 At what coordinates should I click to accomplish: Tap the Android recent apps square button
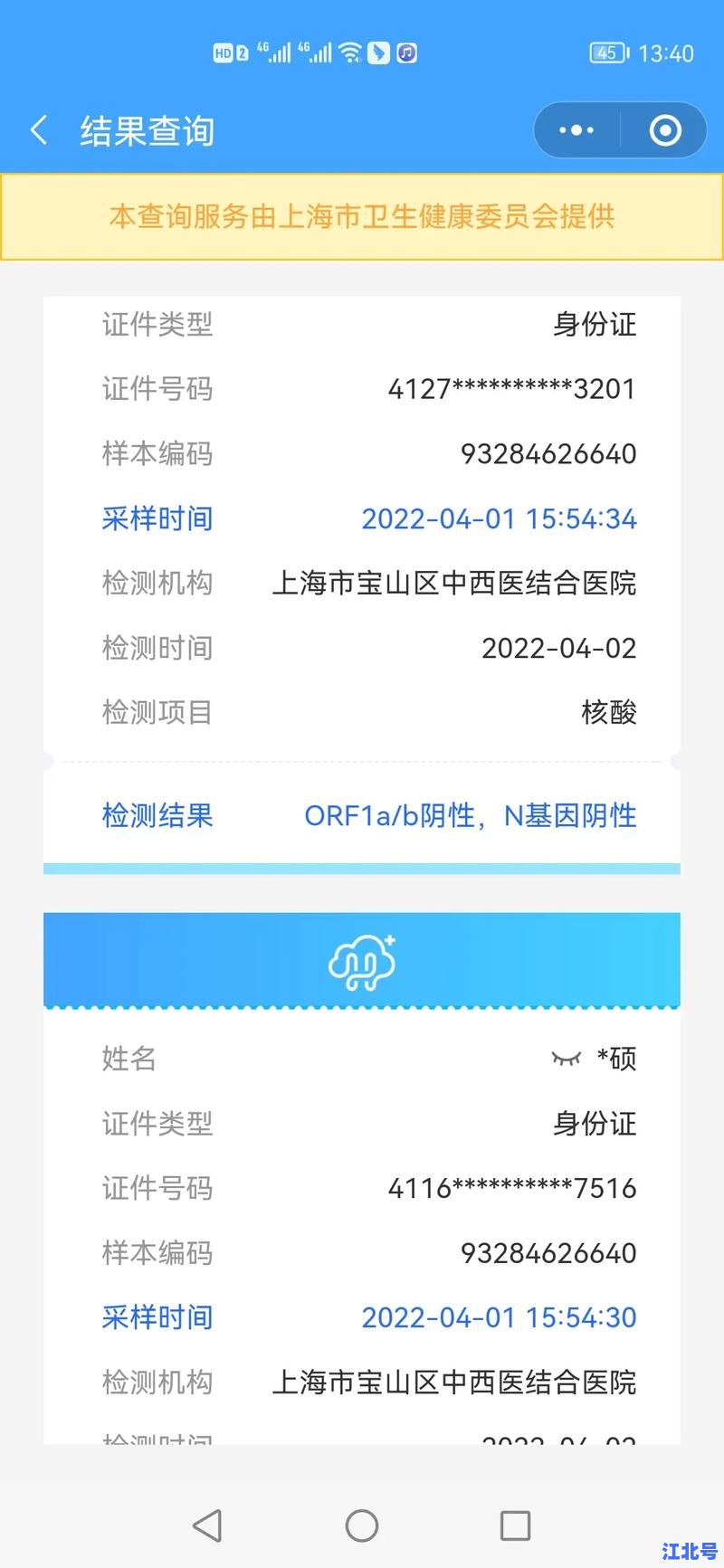[514, 1525]
